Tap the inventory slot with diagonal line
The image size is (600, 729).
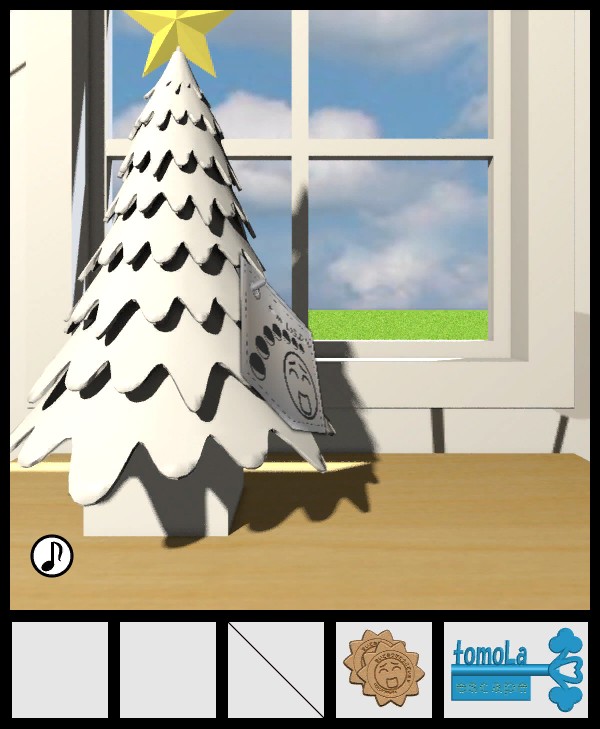276,669
